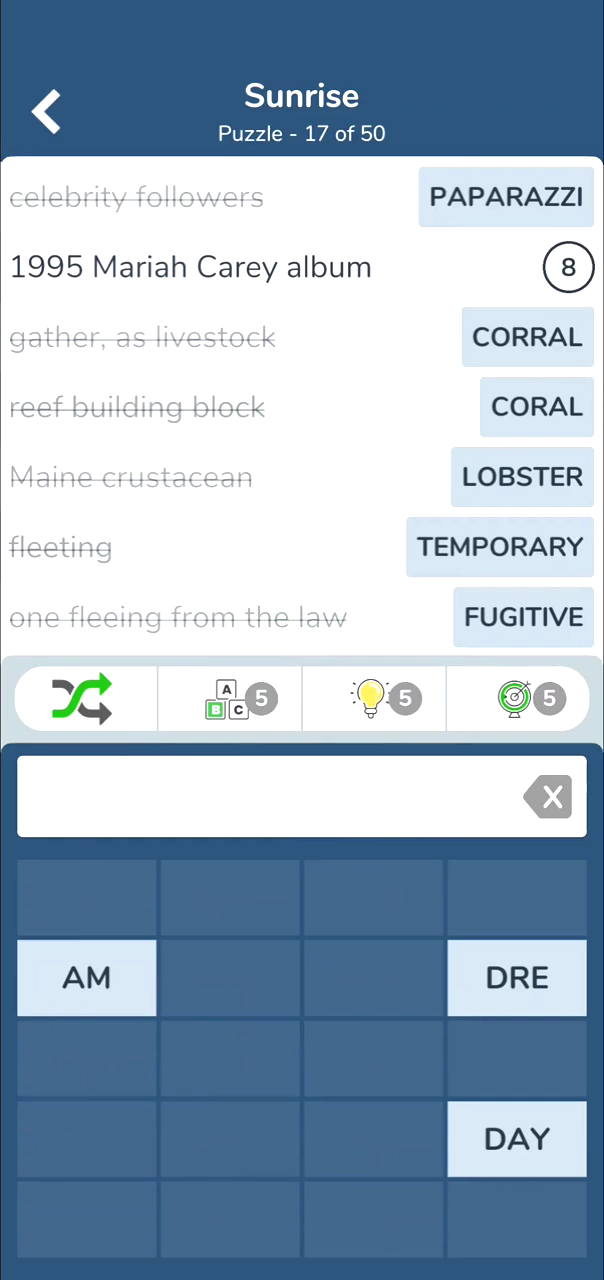Select the DRE letter tile

[x=517, y=978]
